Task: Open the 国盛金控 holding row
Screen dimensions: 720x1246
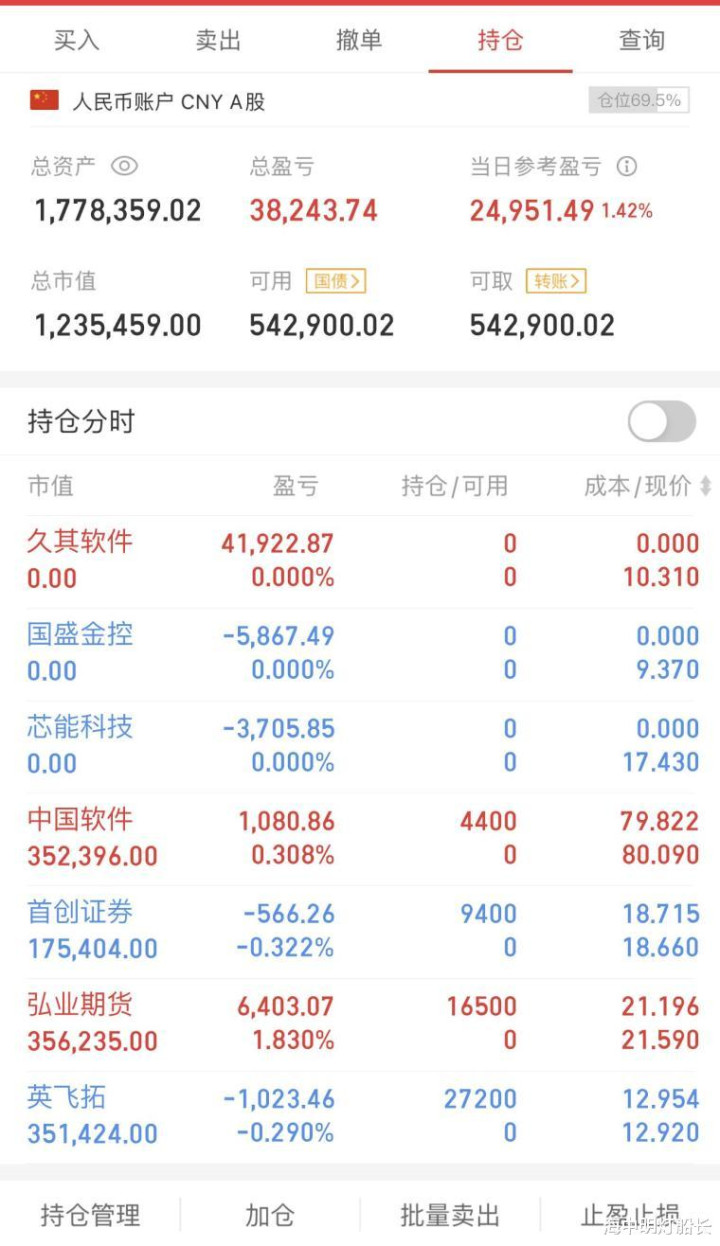Action: (360, 654)
